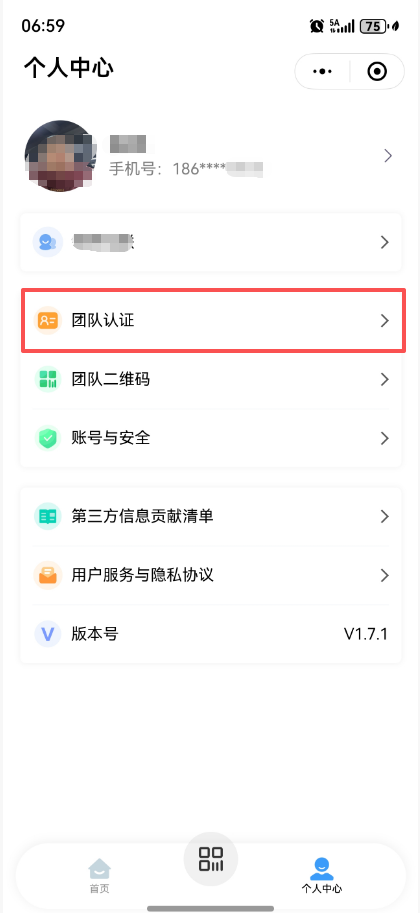Open 第三方信息贡献清单
This screenshot has width=420, height=913.
(x=210, y=516)
